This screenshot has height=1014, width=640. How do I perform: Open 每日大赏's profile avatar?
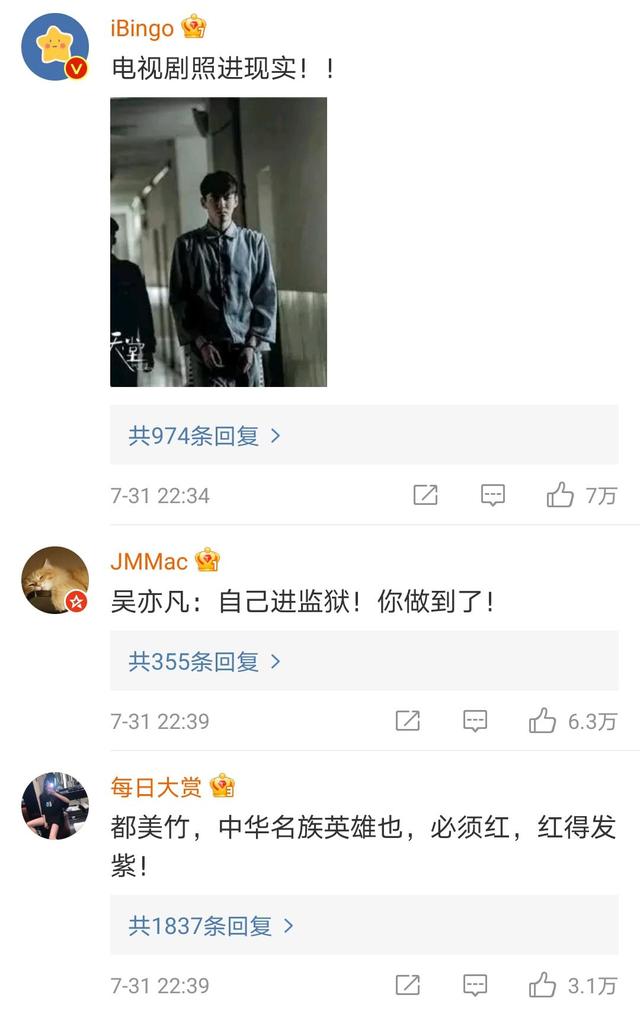[x=55, y=805]
